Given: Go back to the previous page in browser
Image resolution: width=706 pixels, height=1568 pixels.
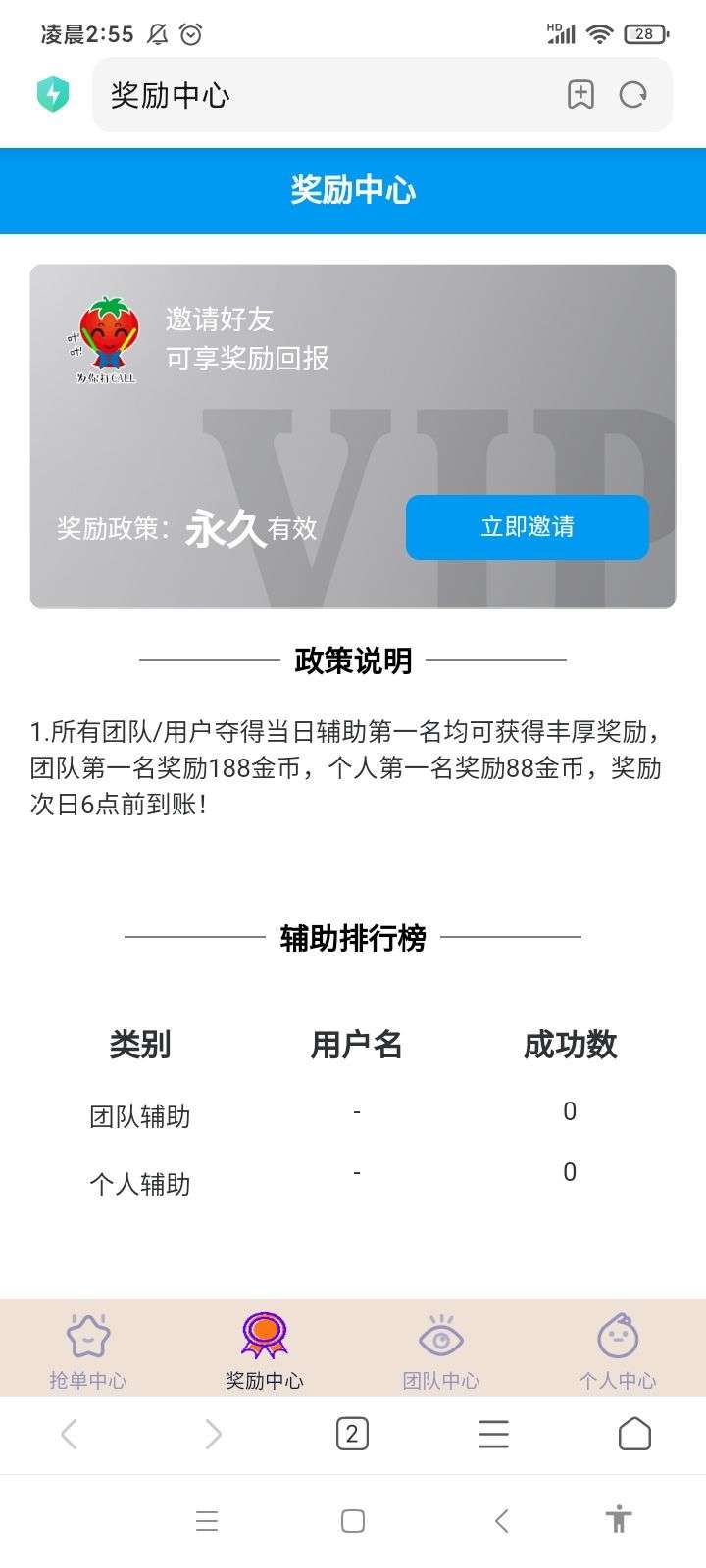Looking at the screenshot, I should click(x=69, y=1435).
